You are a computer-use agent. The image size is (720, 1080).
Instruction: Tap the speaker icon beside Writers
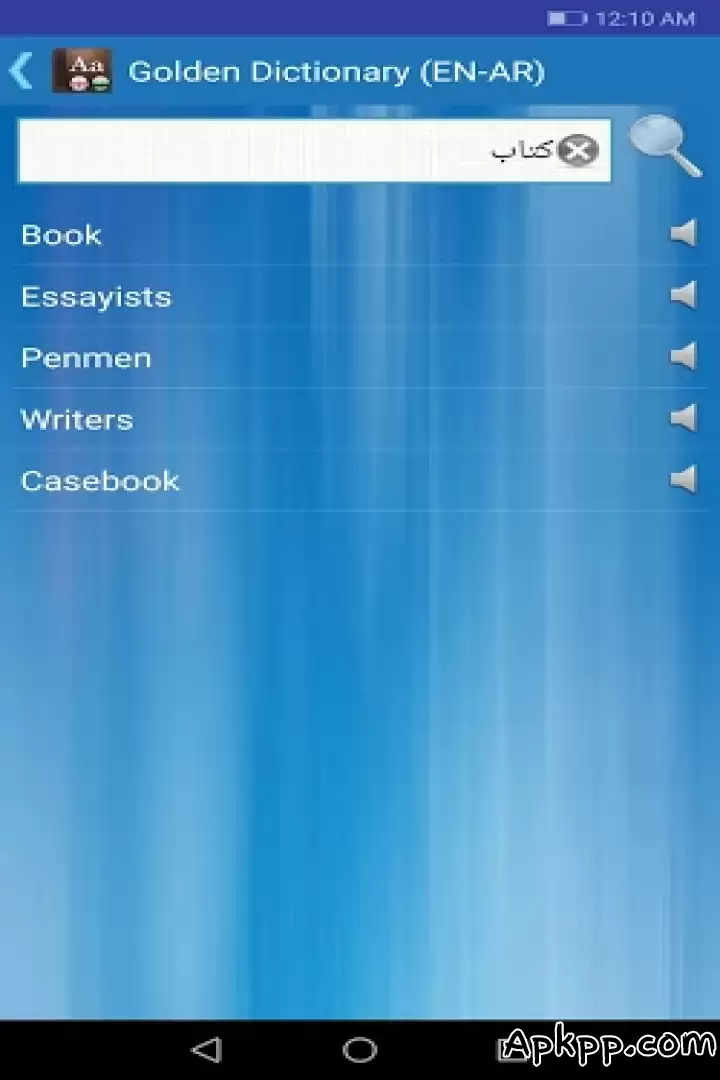click(x=683, y=418)
